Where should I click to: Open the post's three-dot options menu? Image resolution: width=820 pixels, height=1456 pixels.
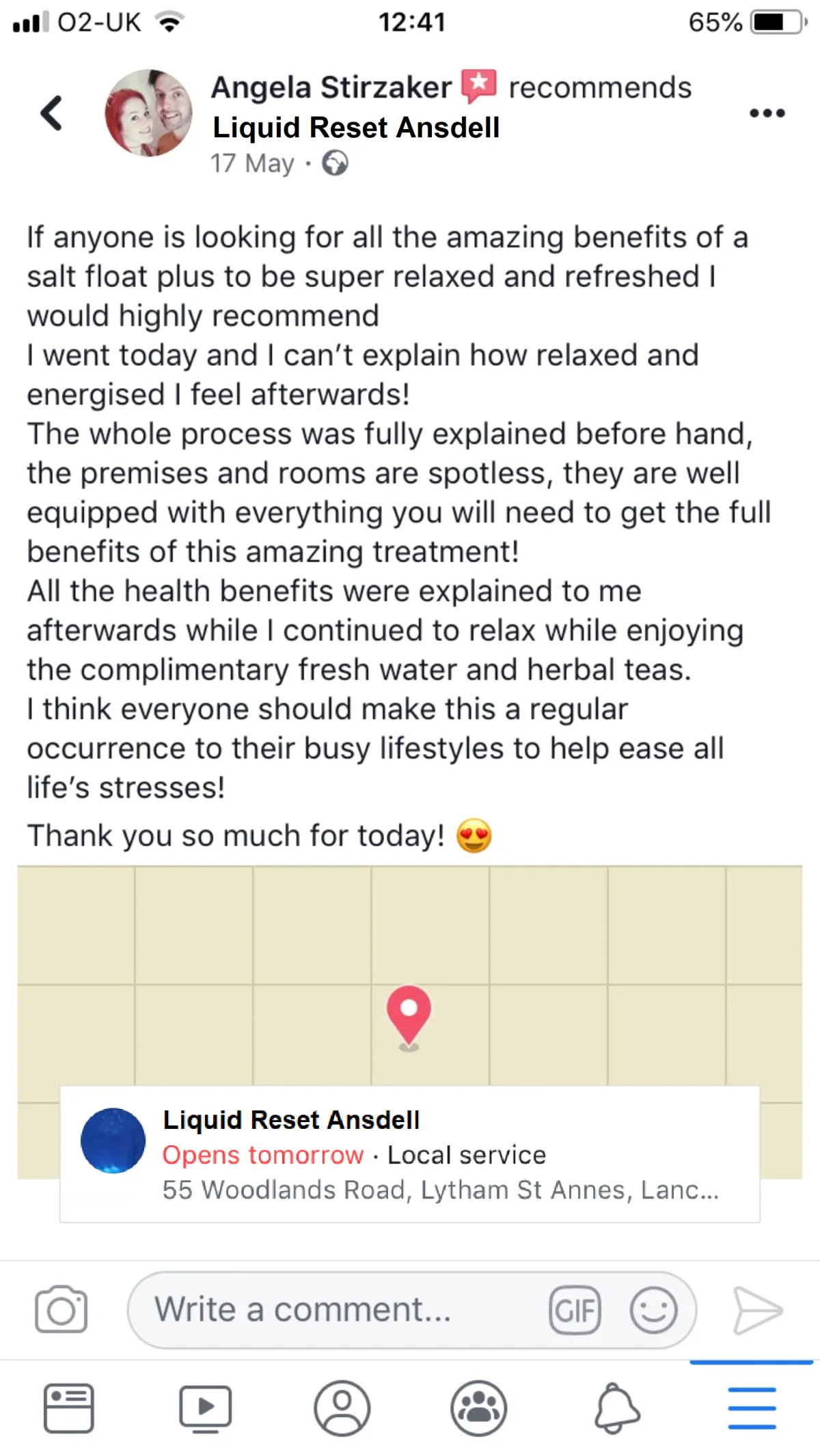pos(767,113)
